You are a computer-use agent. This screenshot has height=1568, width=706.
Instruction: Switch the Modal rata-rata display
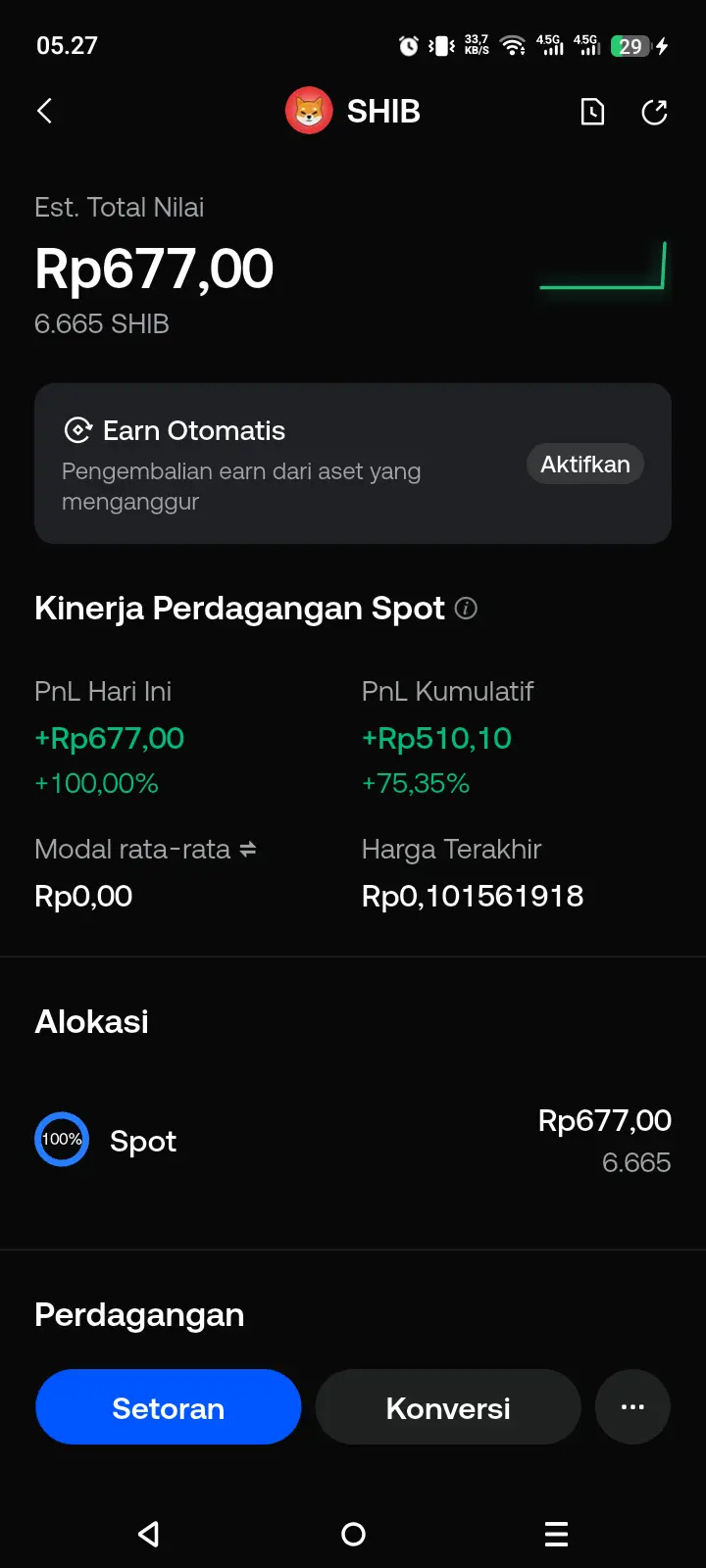[248, 850]
